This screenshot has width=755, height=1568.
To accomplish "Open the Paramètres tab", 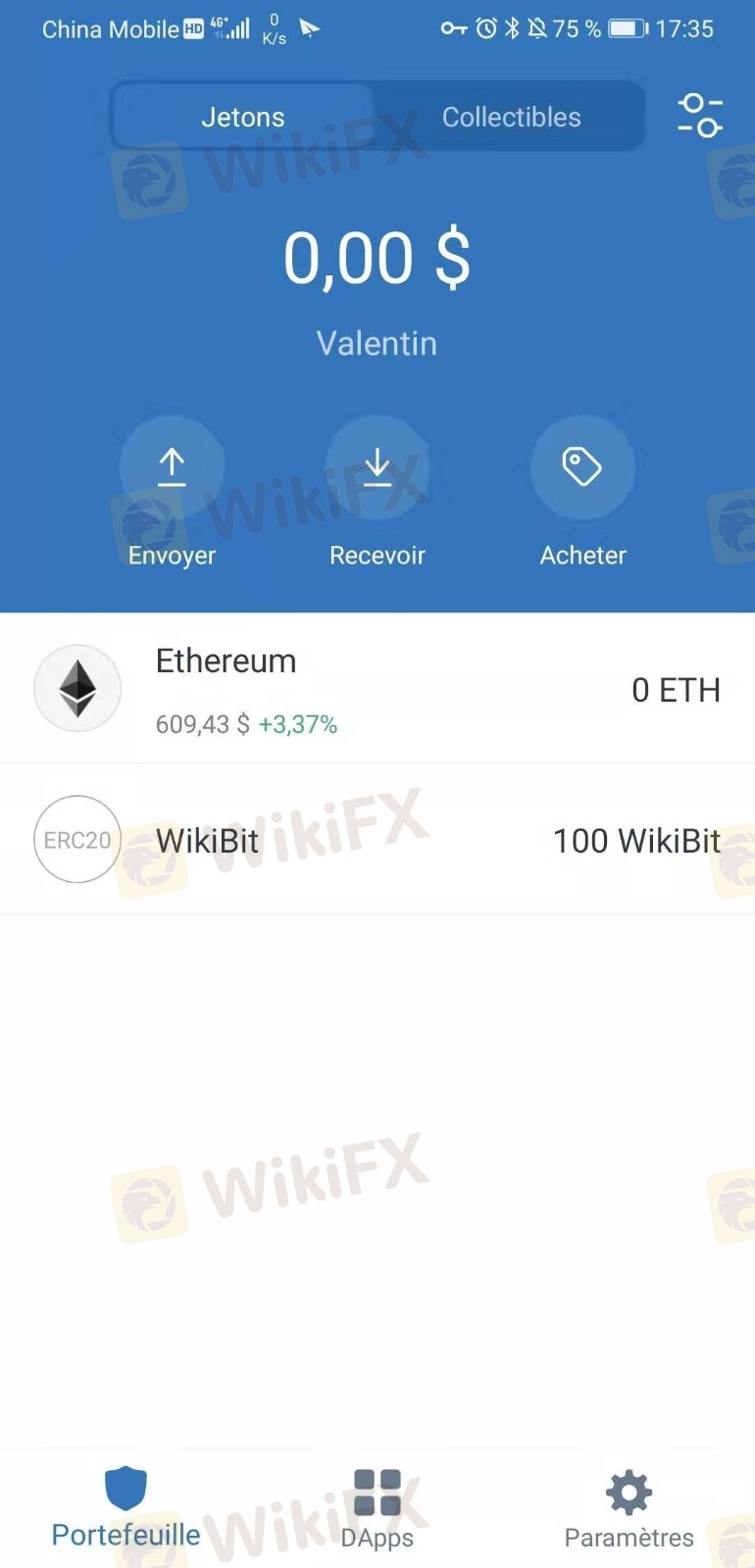I will [629, 1509].
